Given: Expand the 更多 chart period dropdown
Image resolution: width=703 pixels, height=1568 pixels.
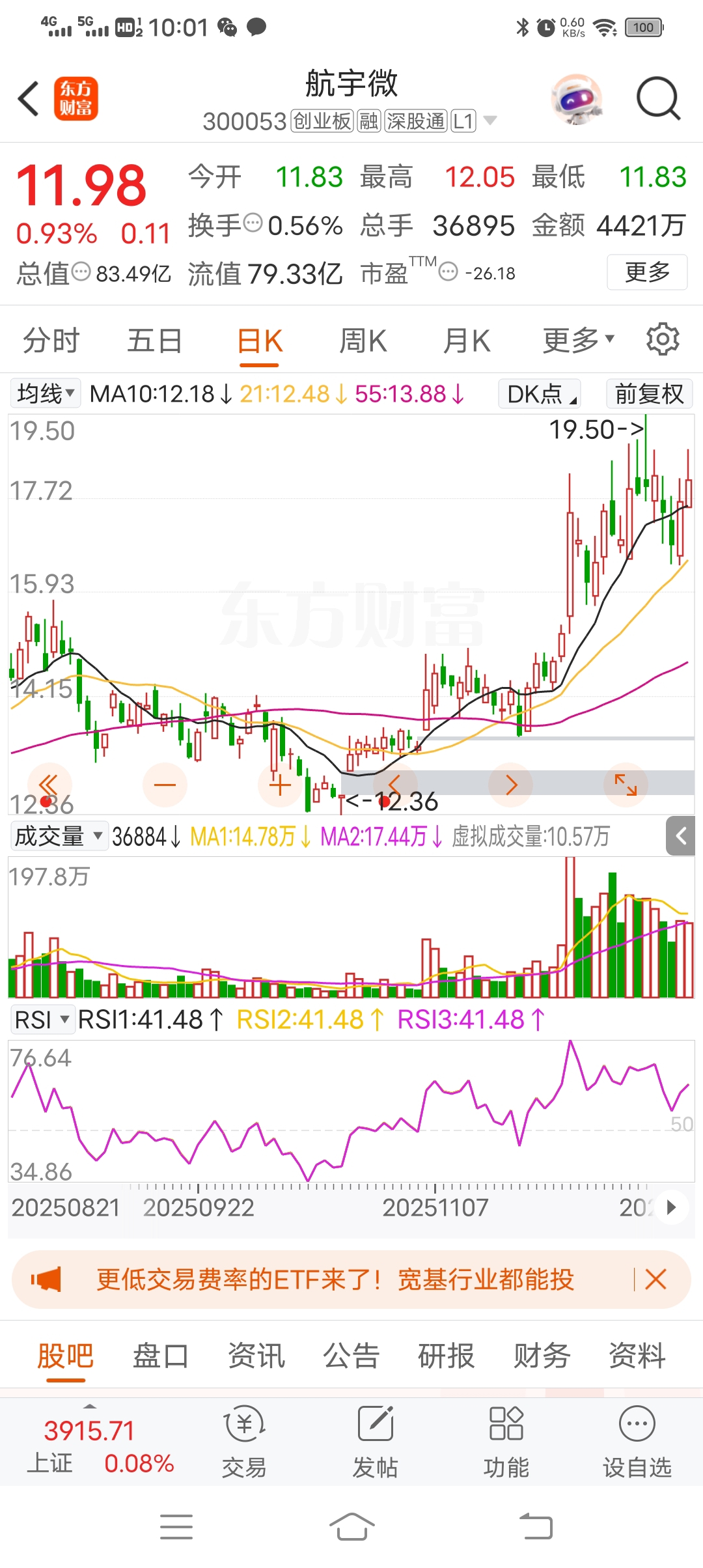Looking at the screenshot, I should [x=578, y=340].
